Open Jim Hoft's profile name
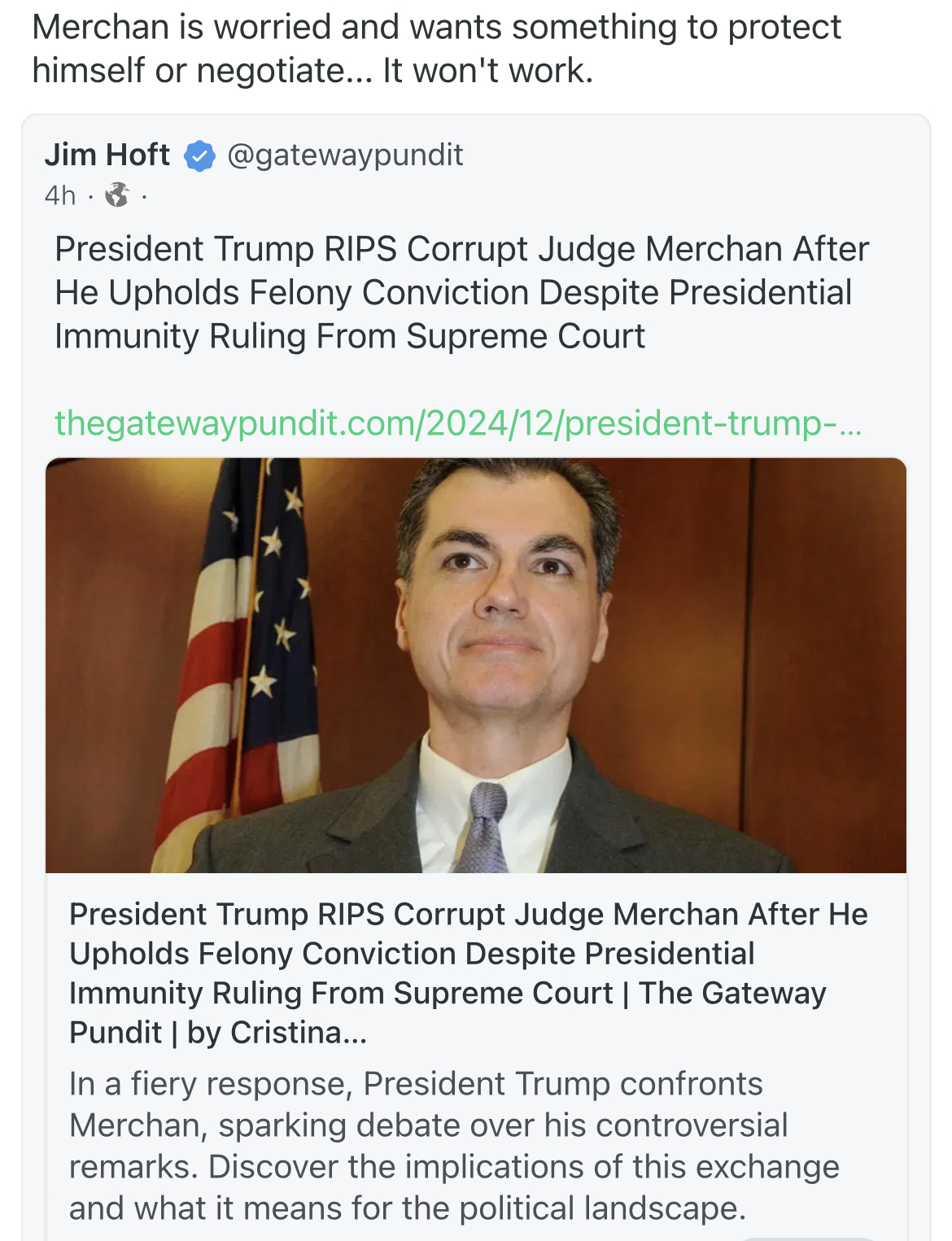 pyautogui.click(x=107, y=155)
